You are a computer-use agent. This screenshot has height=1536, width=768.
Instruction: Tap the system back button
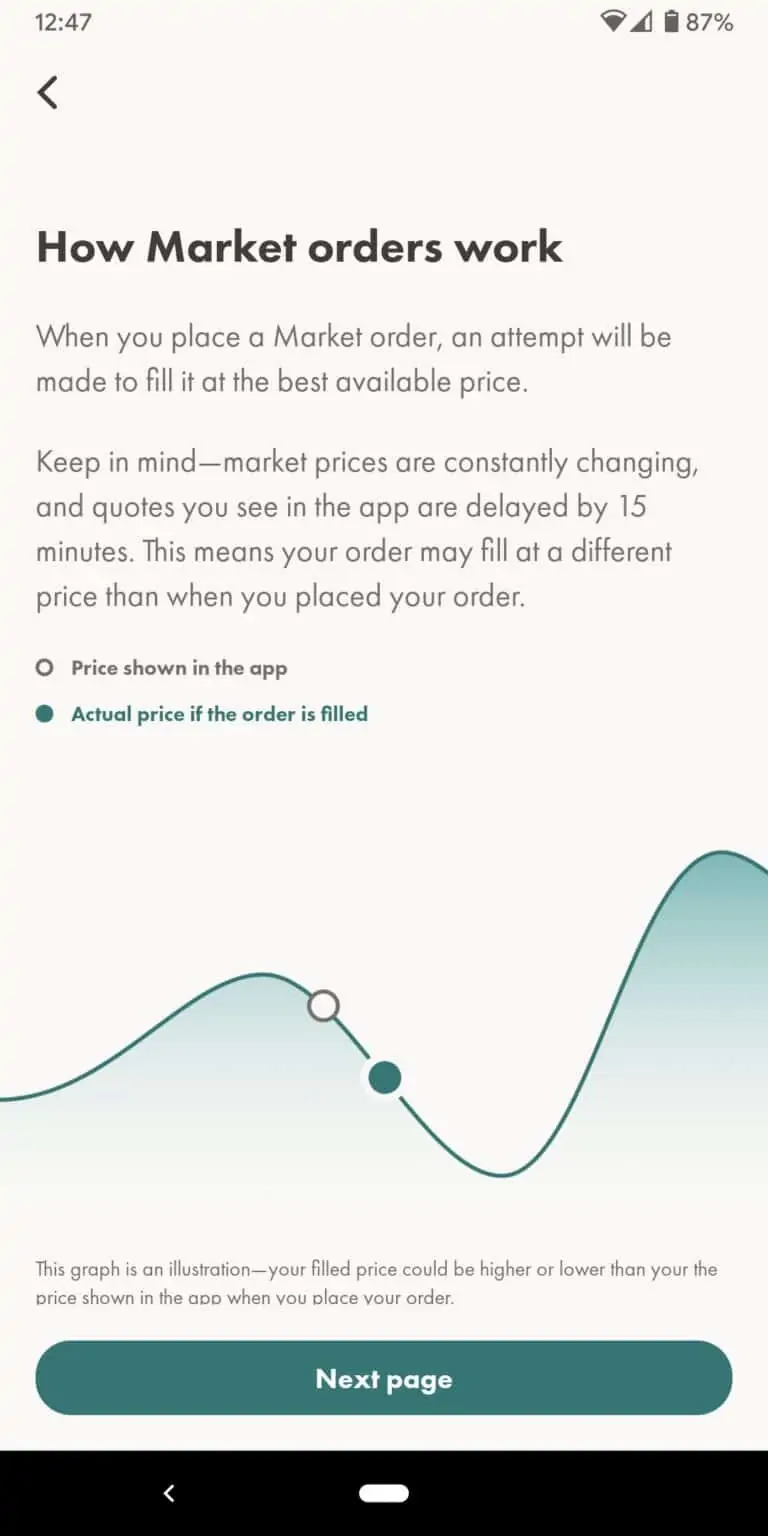169,1493
